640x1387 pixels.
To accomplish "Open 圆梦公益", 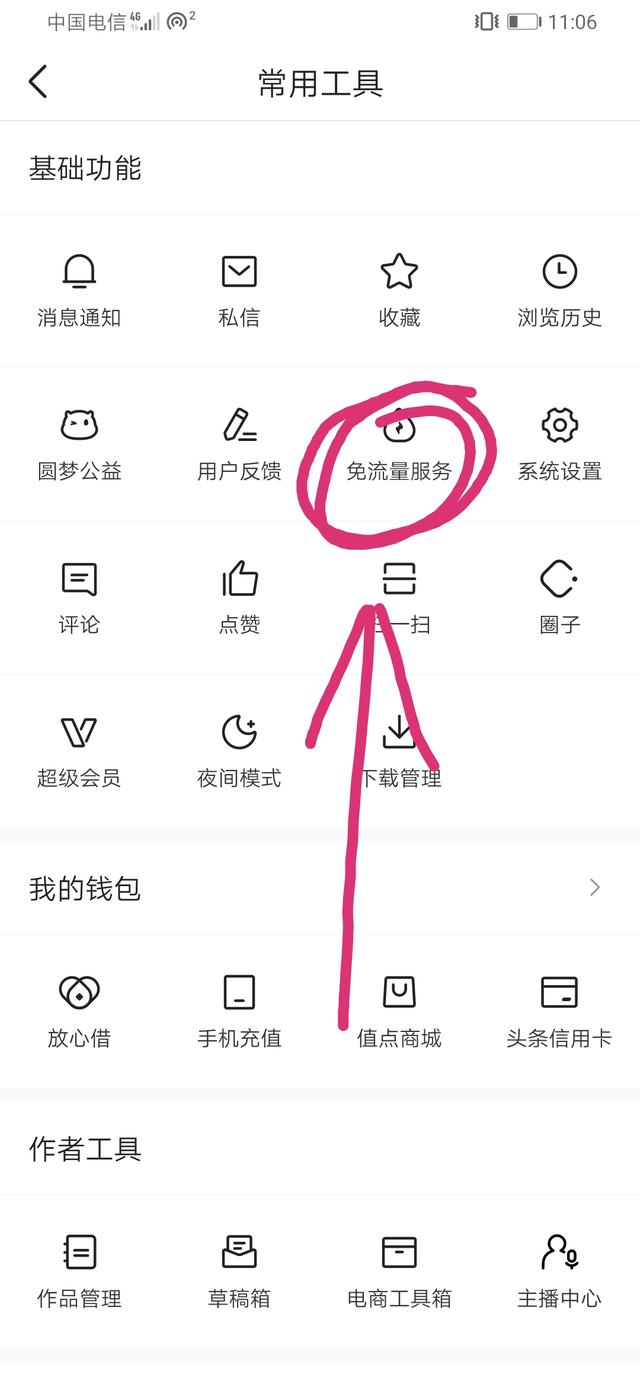I will [79, 445].
